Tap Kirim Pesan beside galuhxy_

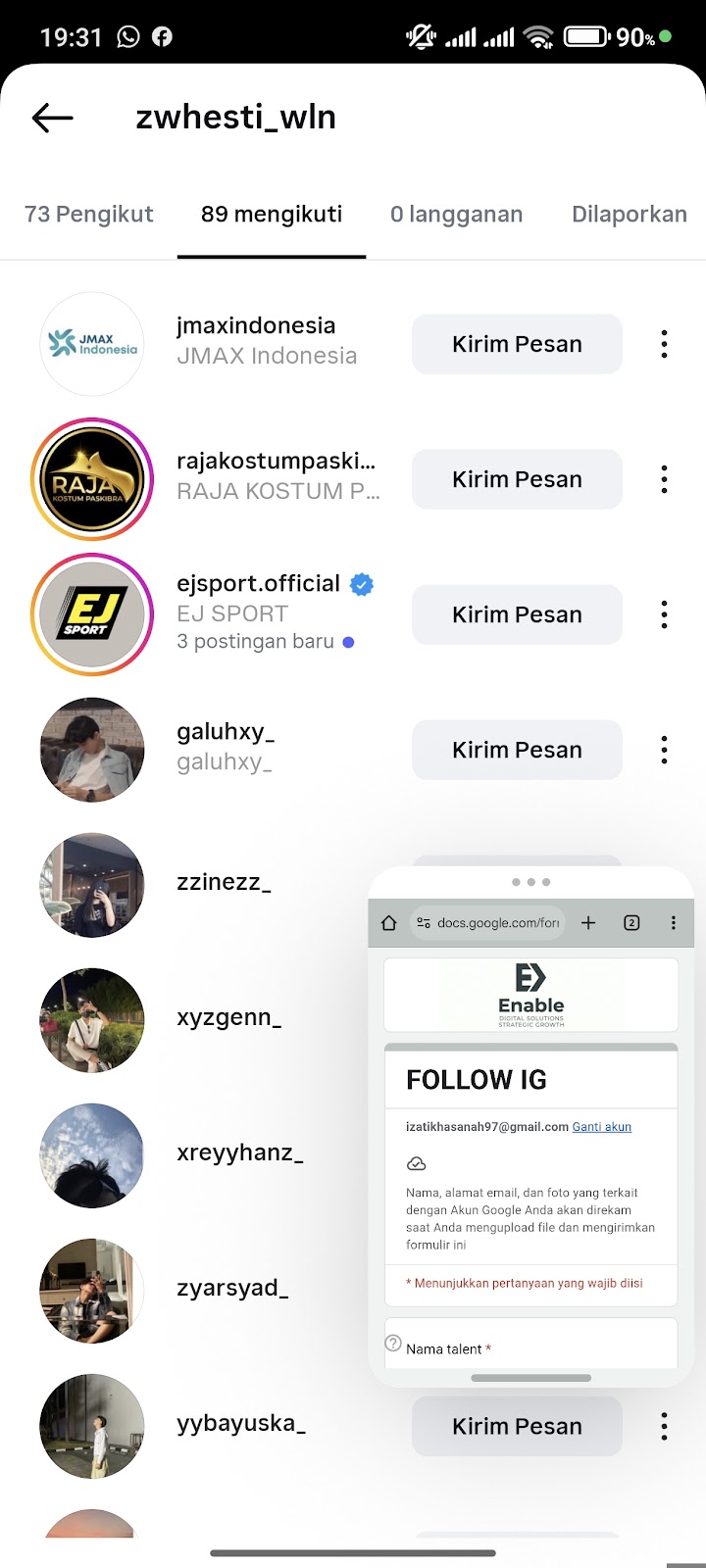pyautogui.click(x=517, y=750)
